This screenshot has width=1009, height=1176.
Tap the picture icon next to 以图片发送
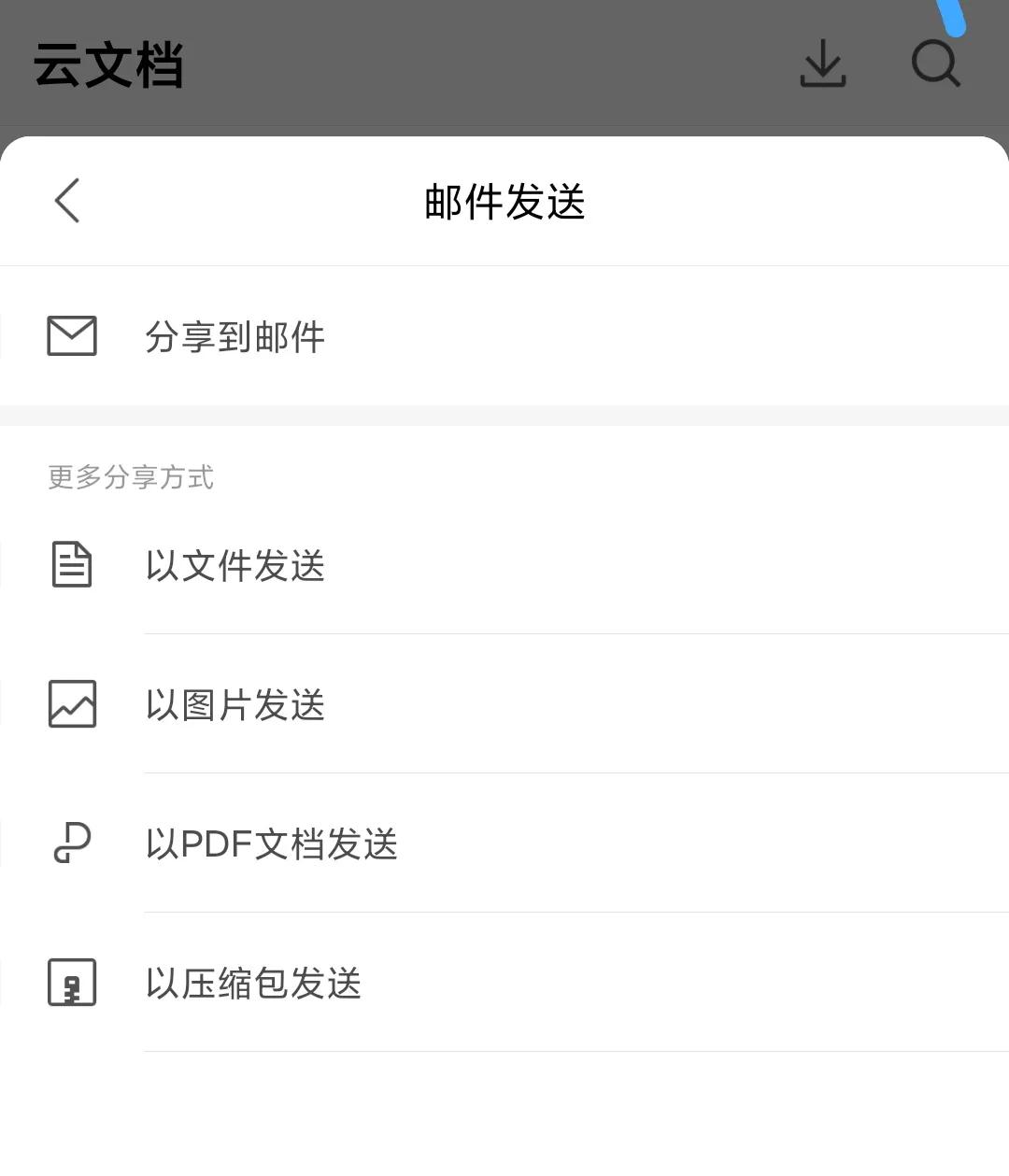click(x=71, y=704)
